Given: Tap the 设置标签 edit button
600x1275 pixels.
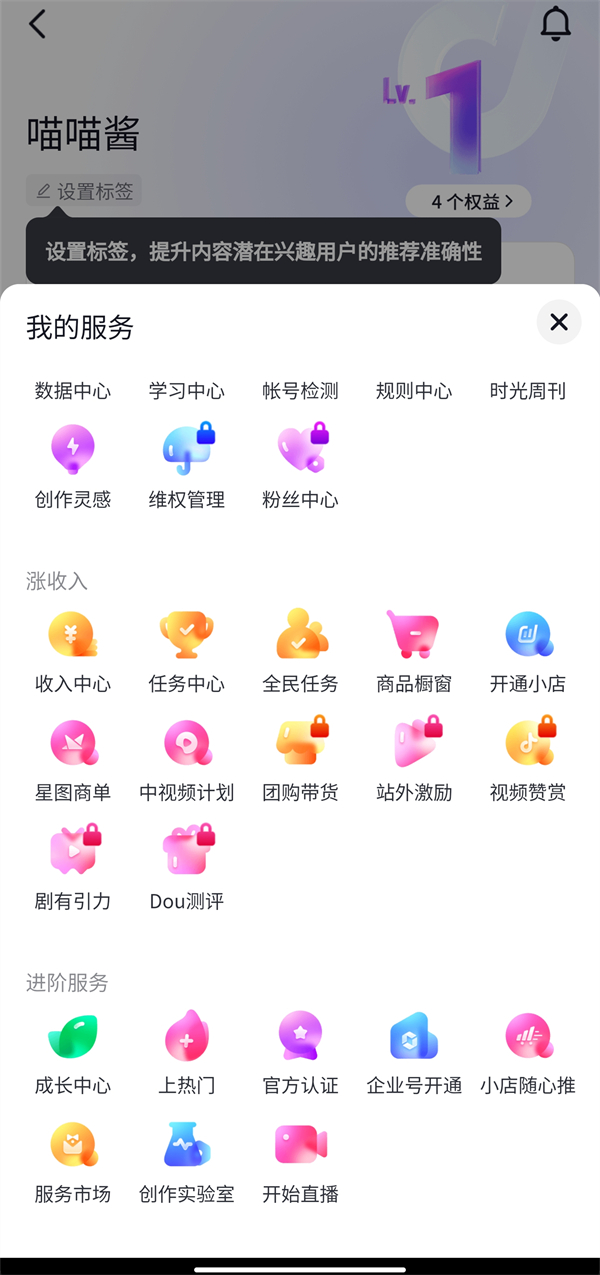Looking at the screenshot, I should [84, 191].
